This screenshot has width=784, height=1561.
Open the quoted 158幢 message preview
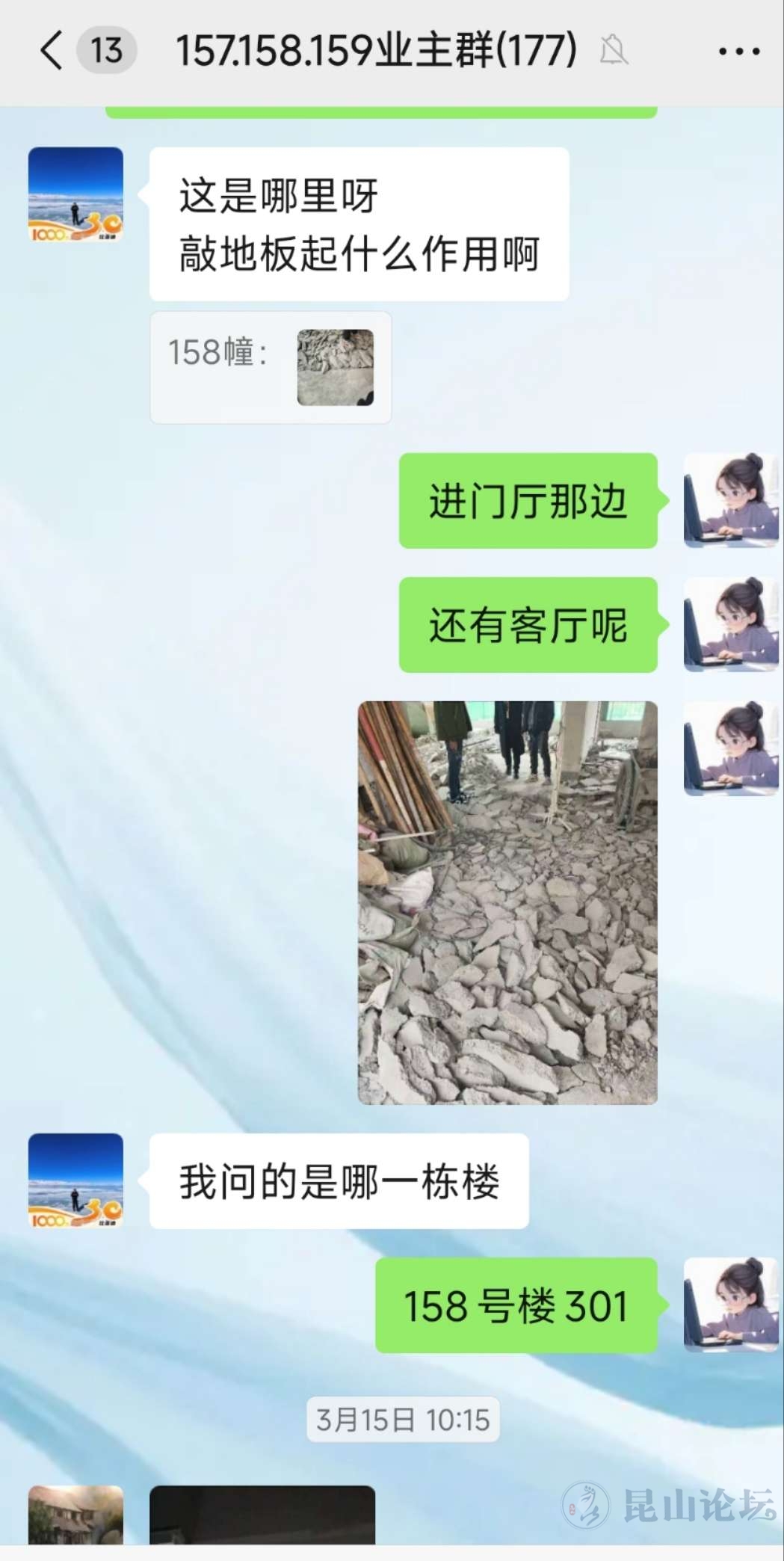(271, 368)
